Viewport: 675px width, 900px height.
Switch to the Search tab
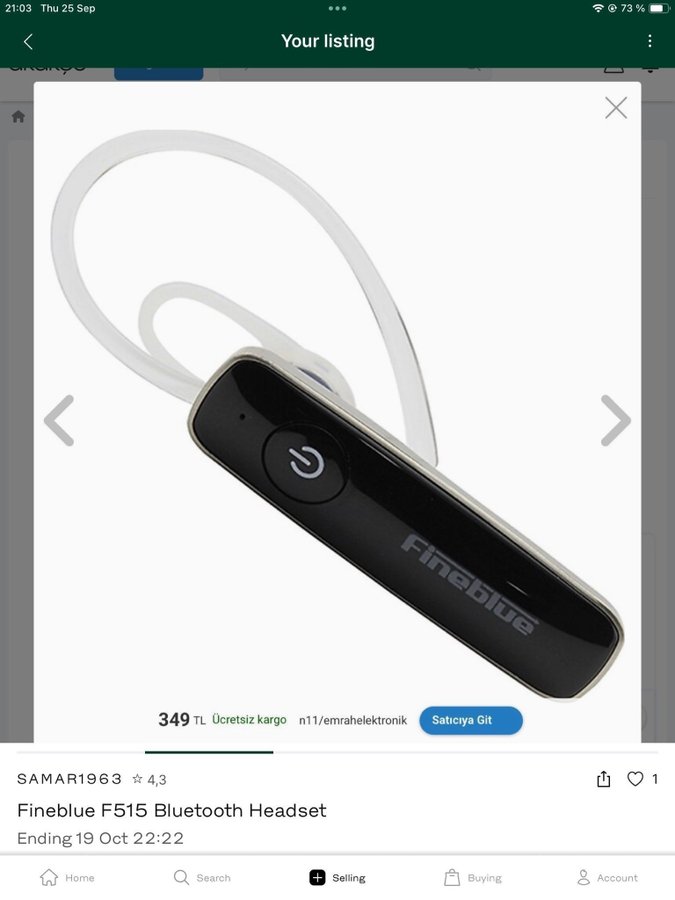pyautogui.click(x=202, y=877)
